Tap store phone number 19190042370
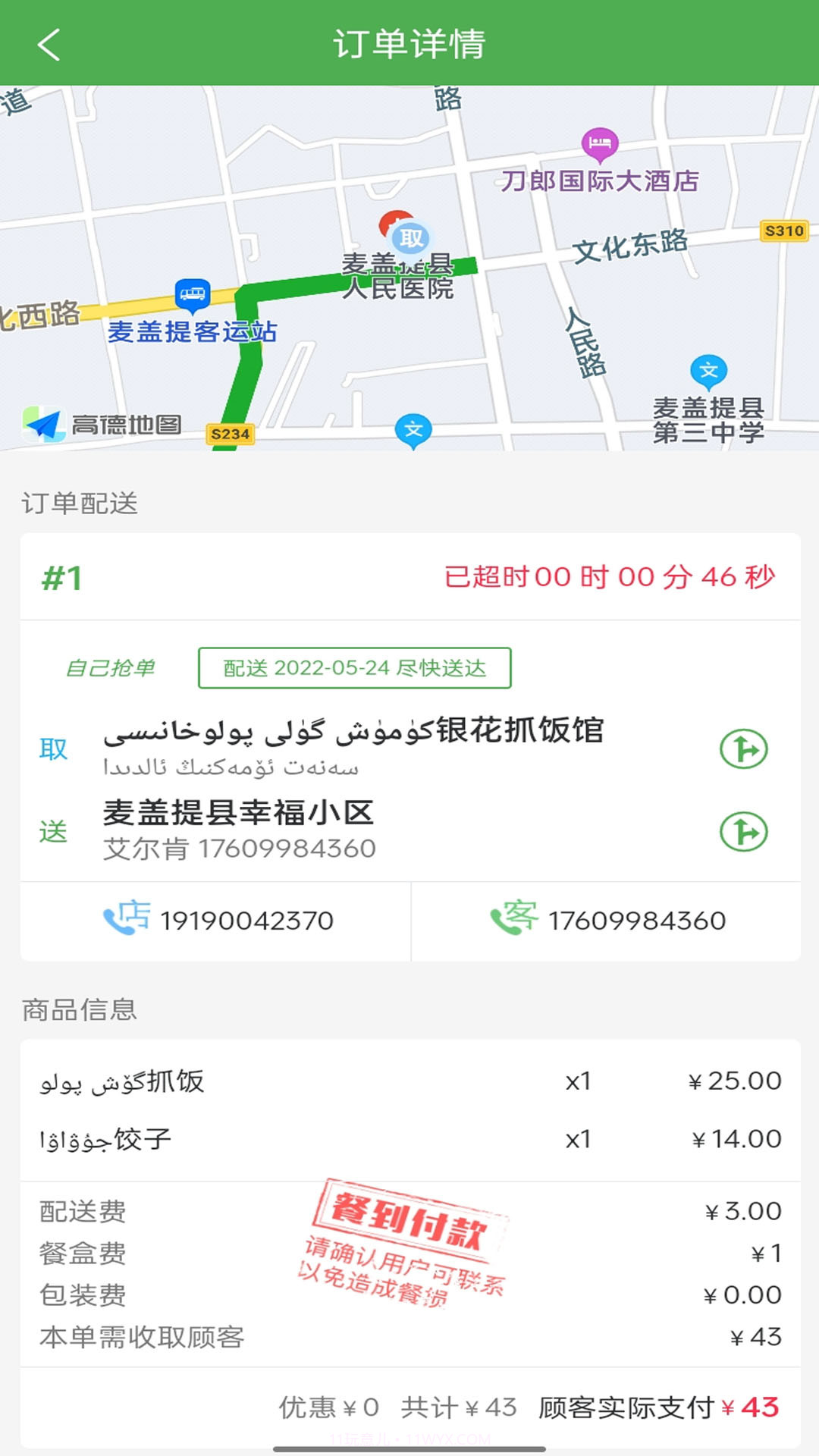This screenshot has height=1456, width=819. click(x=246, y=920)
